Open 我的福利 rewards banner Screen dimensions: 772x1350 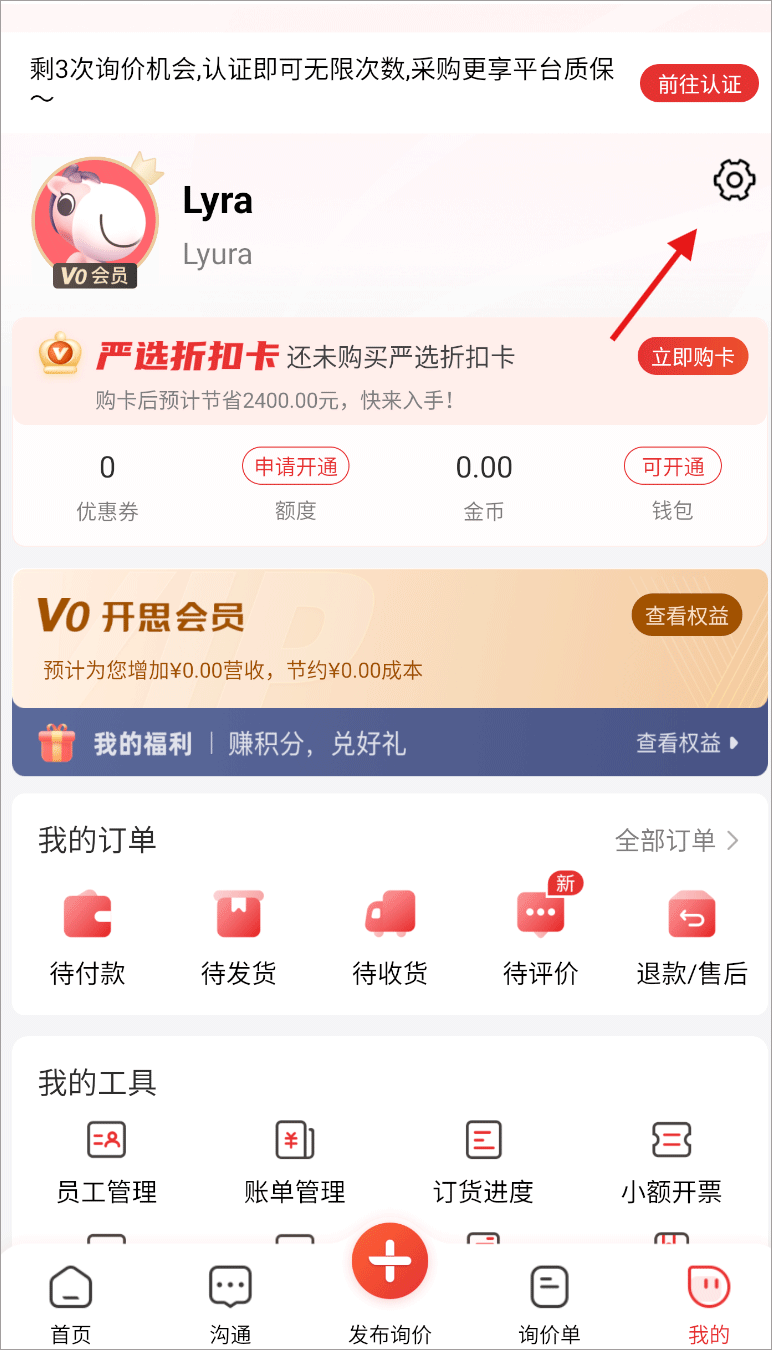coord(390,743)
